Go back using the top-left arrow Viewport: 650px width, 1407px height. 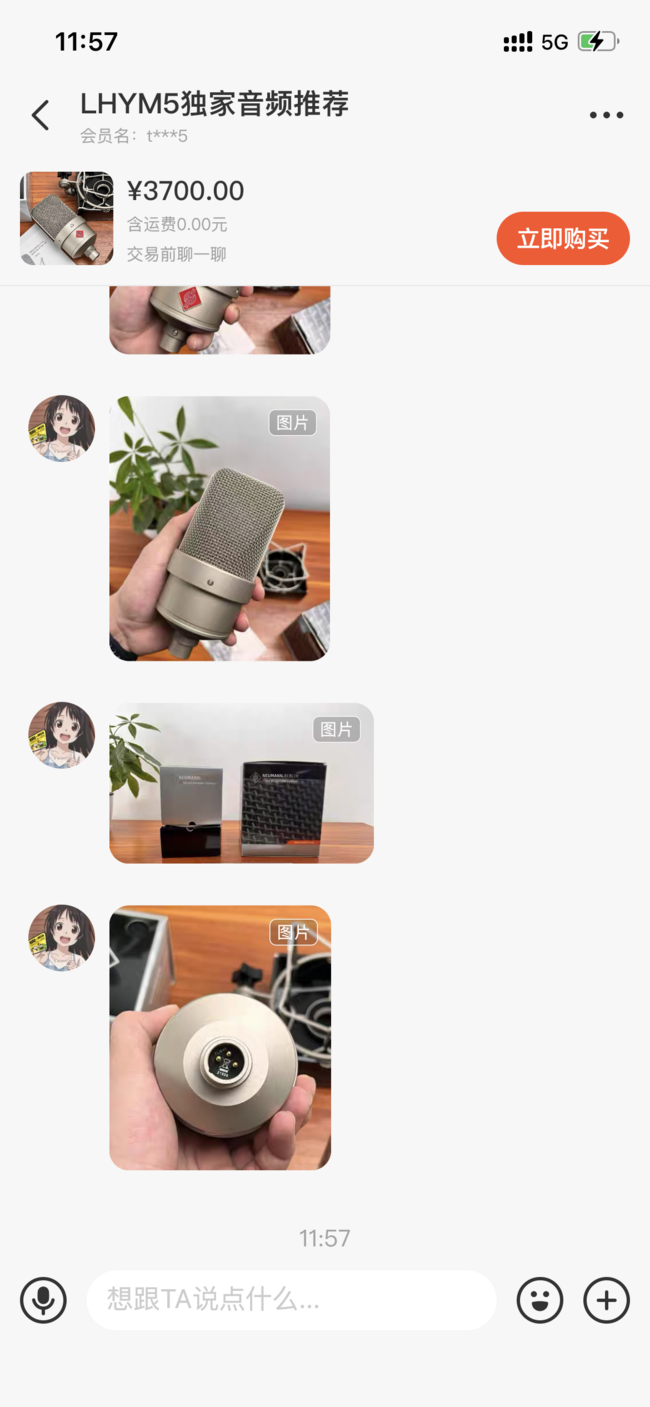[x=41, y=115]
